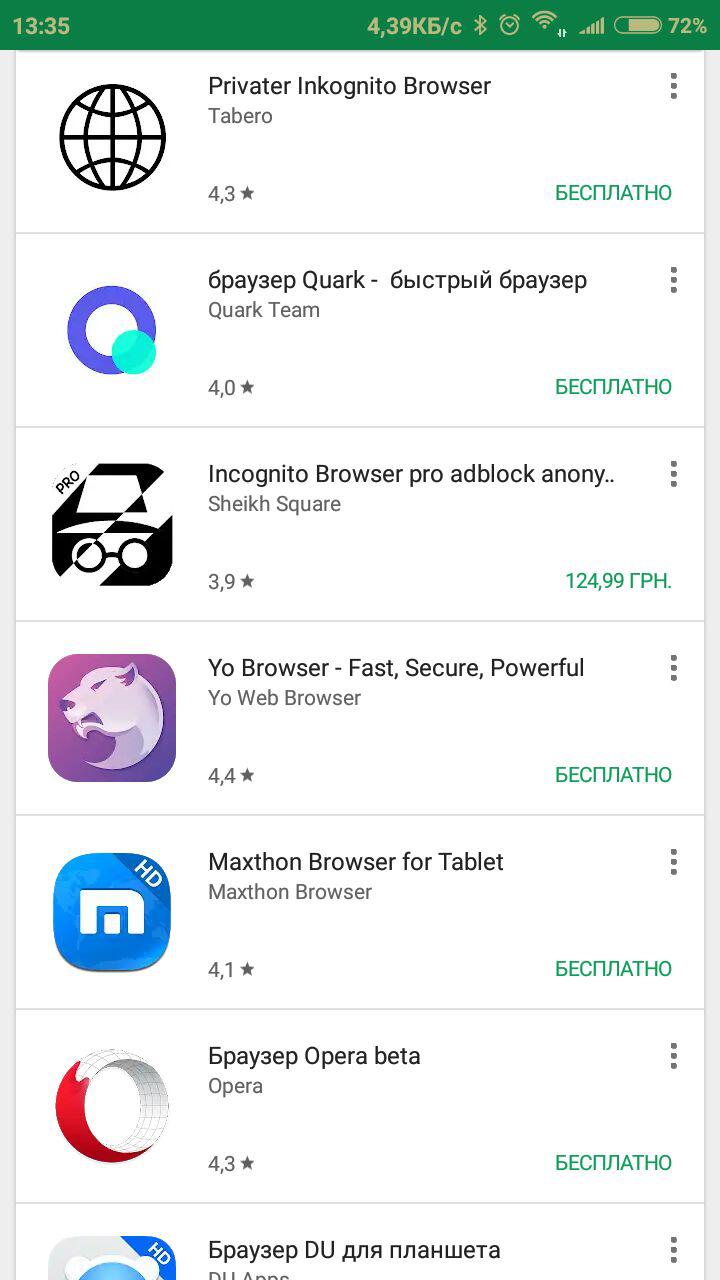Open Maxthon Browser for Tablet listing
Image resolution: width=720 pixels, height=1280 pixels.
pyautogui.click(x=360, y=913)
